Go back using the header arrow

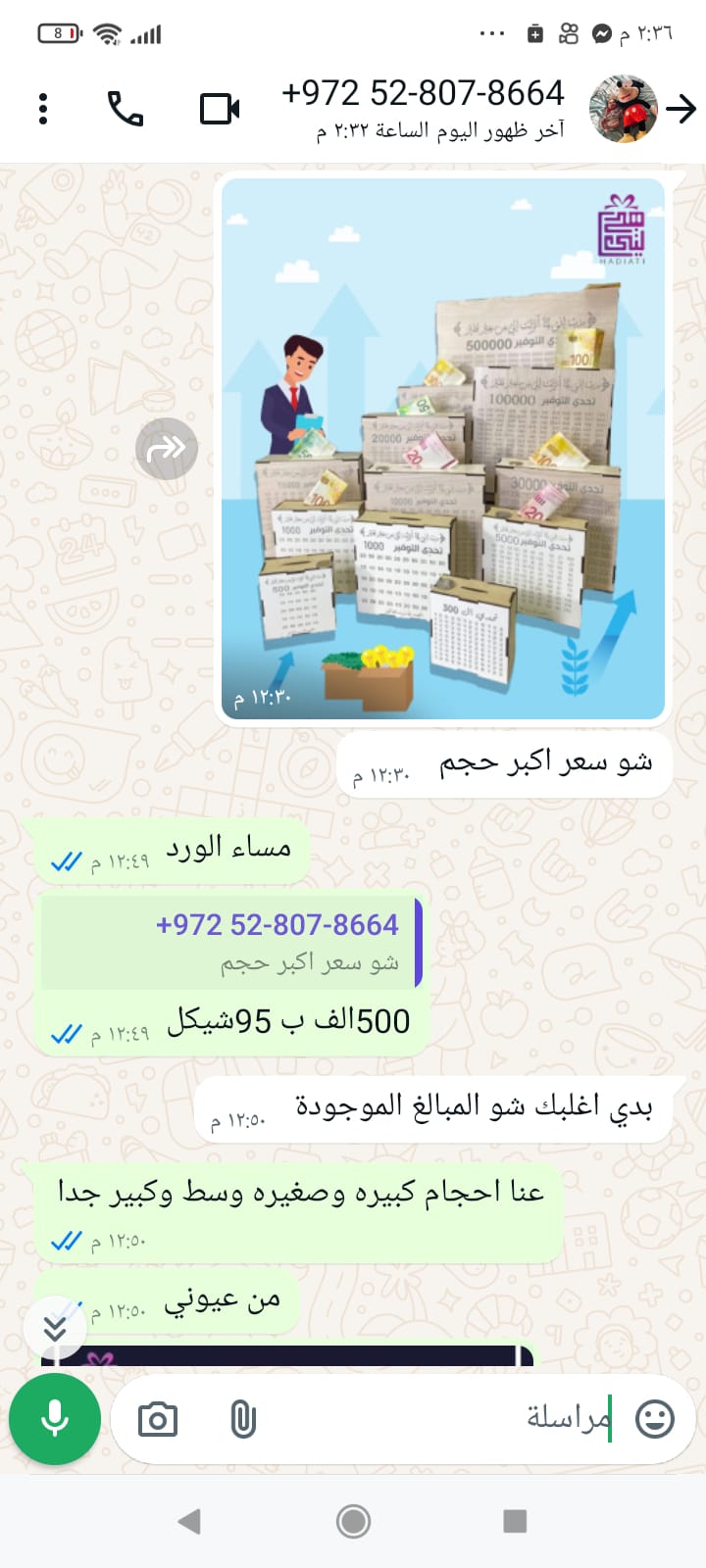point(681,109)
